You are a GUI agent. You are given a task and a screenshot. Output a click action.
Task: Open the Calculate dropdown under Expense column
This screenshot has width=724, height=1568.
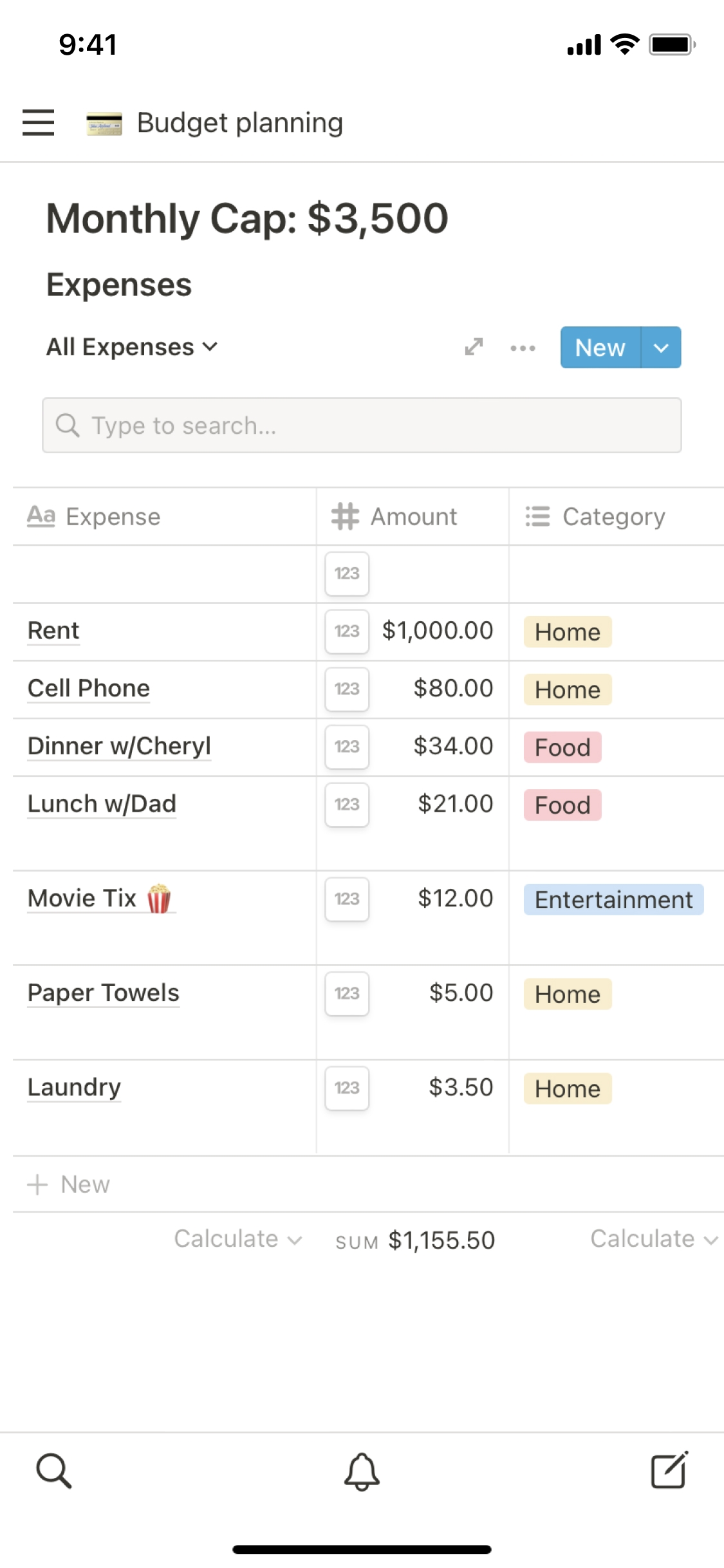pos(237,1238)
